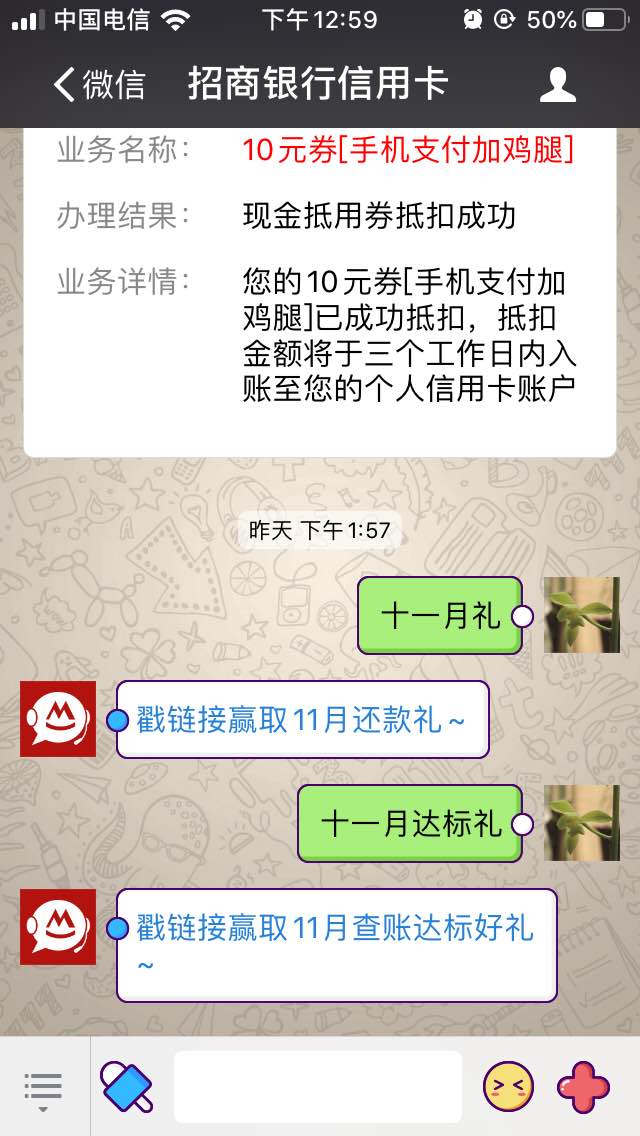640x1136 pixels.
Task: Open the emoji sticker picker
Action: coord(508,1086)
